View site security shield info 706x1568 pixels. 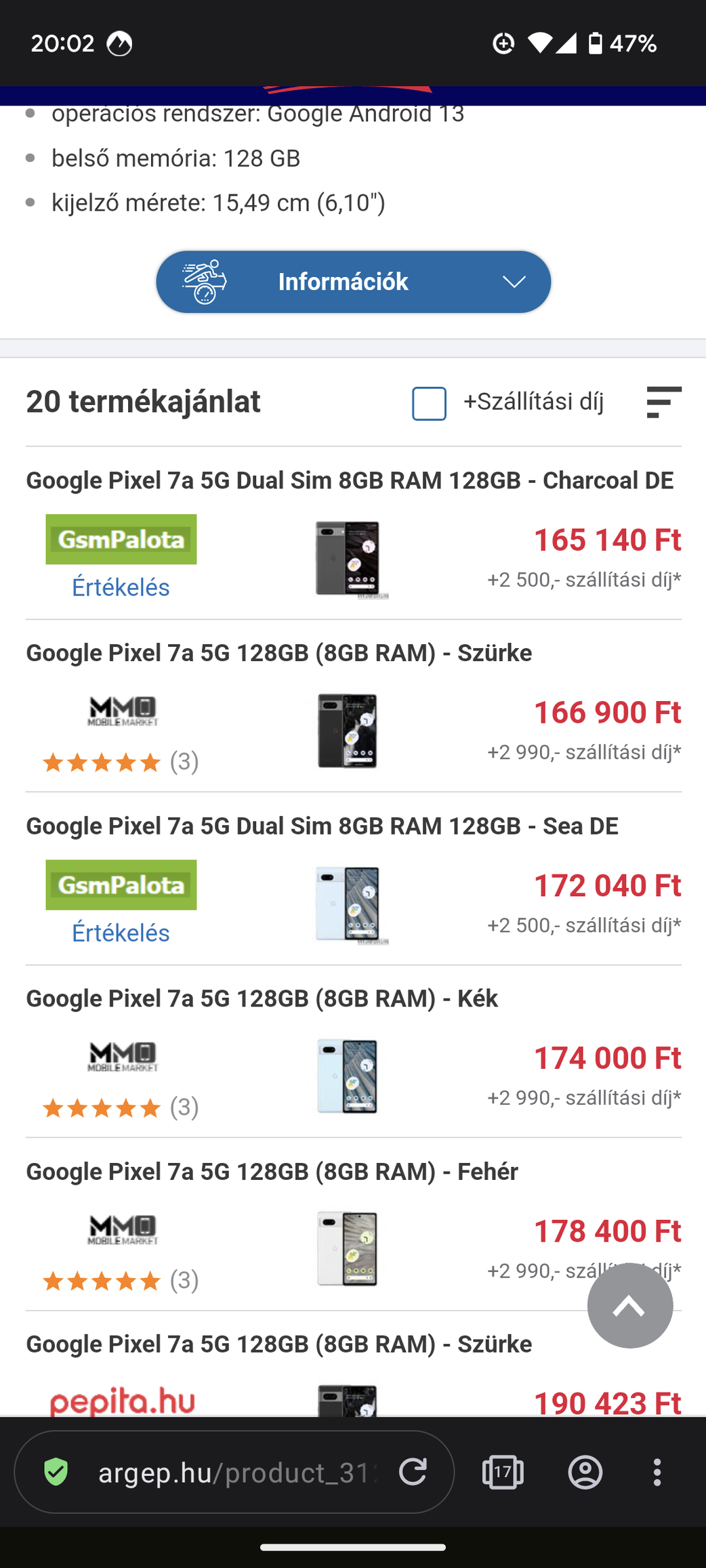coord(56,1472)
